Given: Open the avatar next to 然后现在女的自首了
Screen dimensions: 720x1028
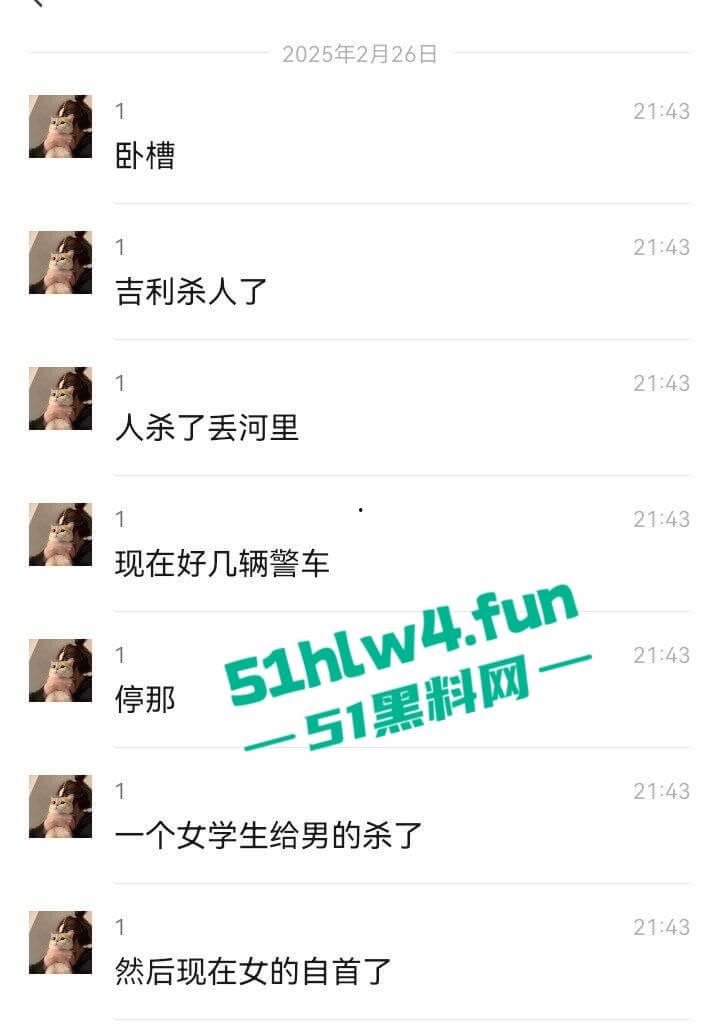Looking at the screenshot, I should point(60,945).
